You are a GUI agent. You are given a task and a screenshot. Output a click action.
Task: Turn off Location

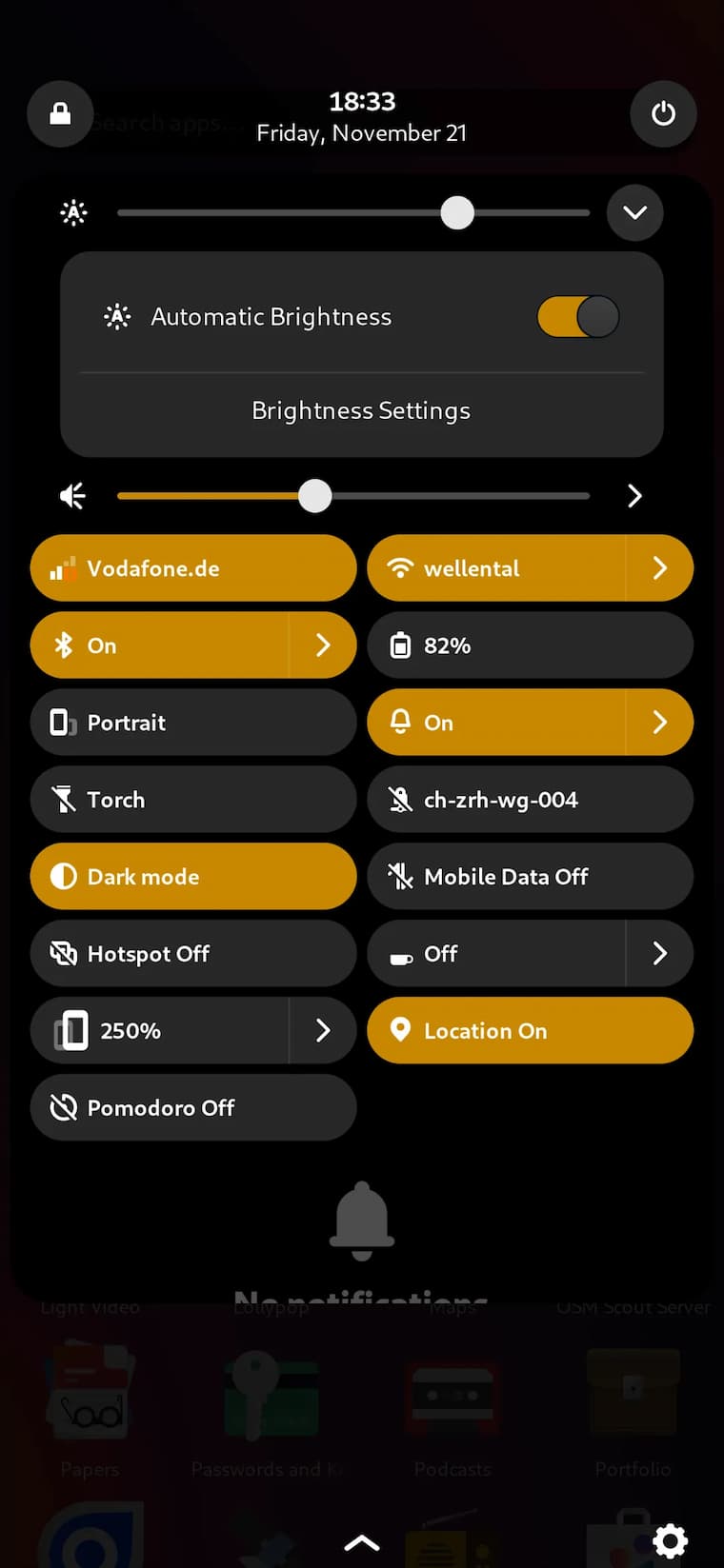tap(530, 1031)
